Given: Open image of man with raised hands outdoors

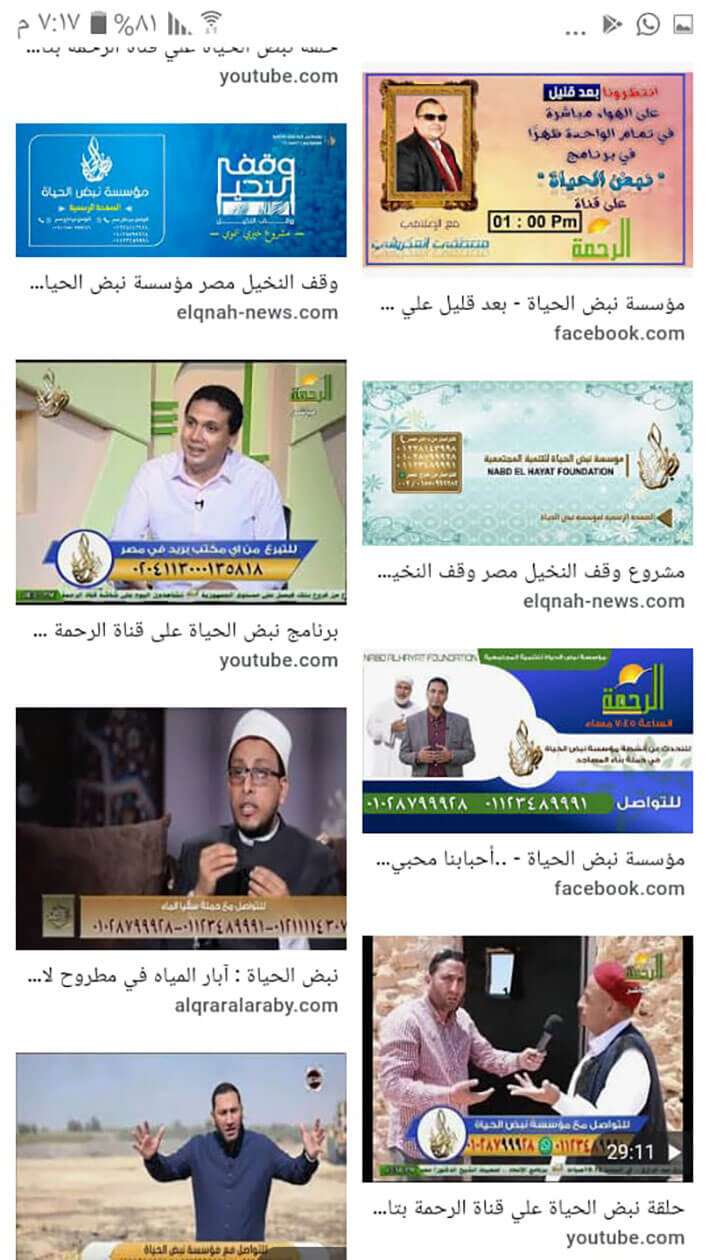Looking at the screenshot, I should (x=181, y=1155).
